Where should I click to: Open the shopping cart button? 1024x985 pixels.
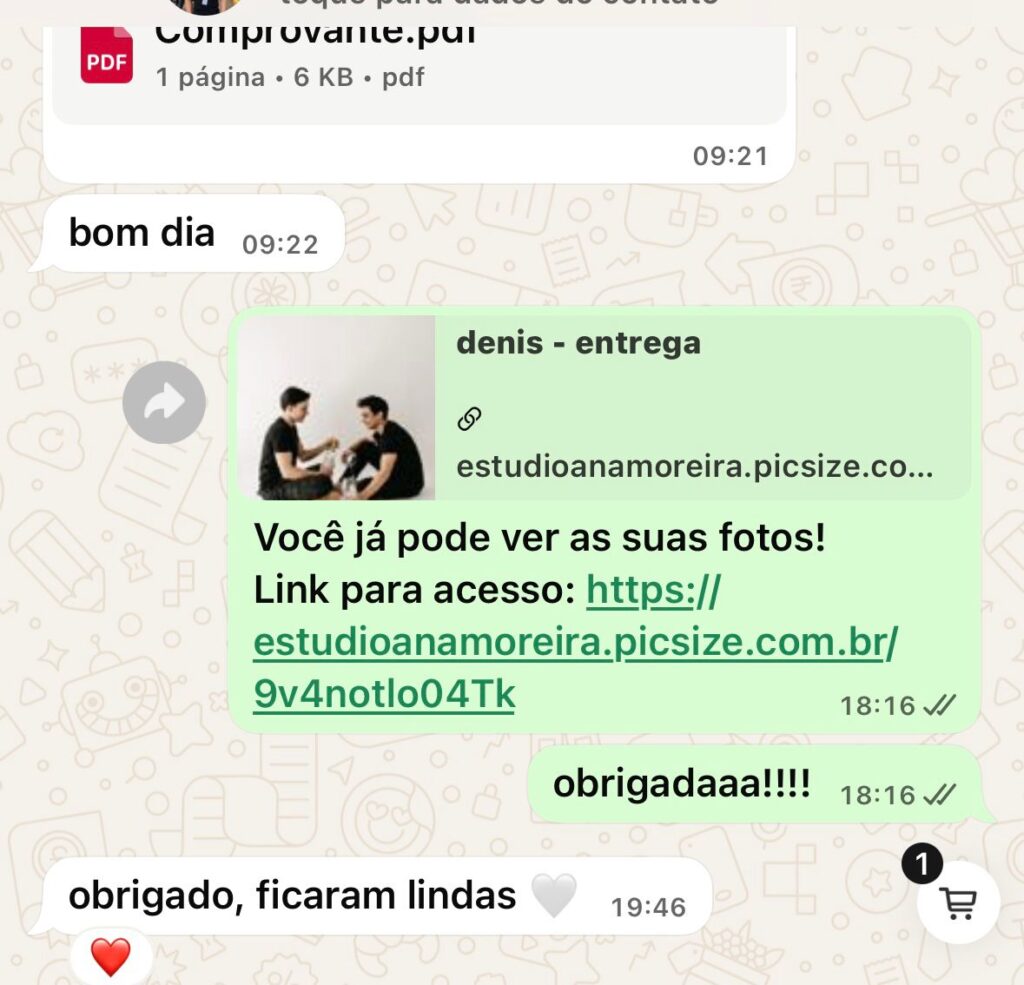[959, 903]
